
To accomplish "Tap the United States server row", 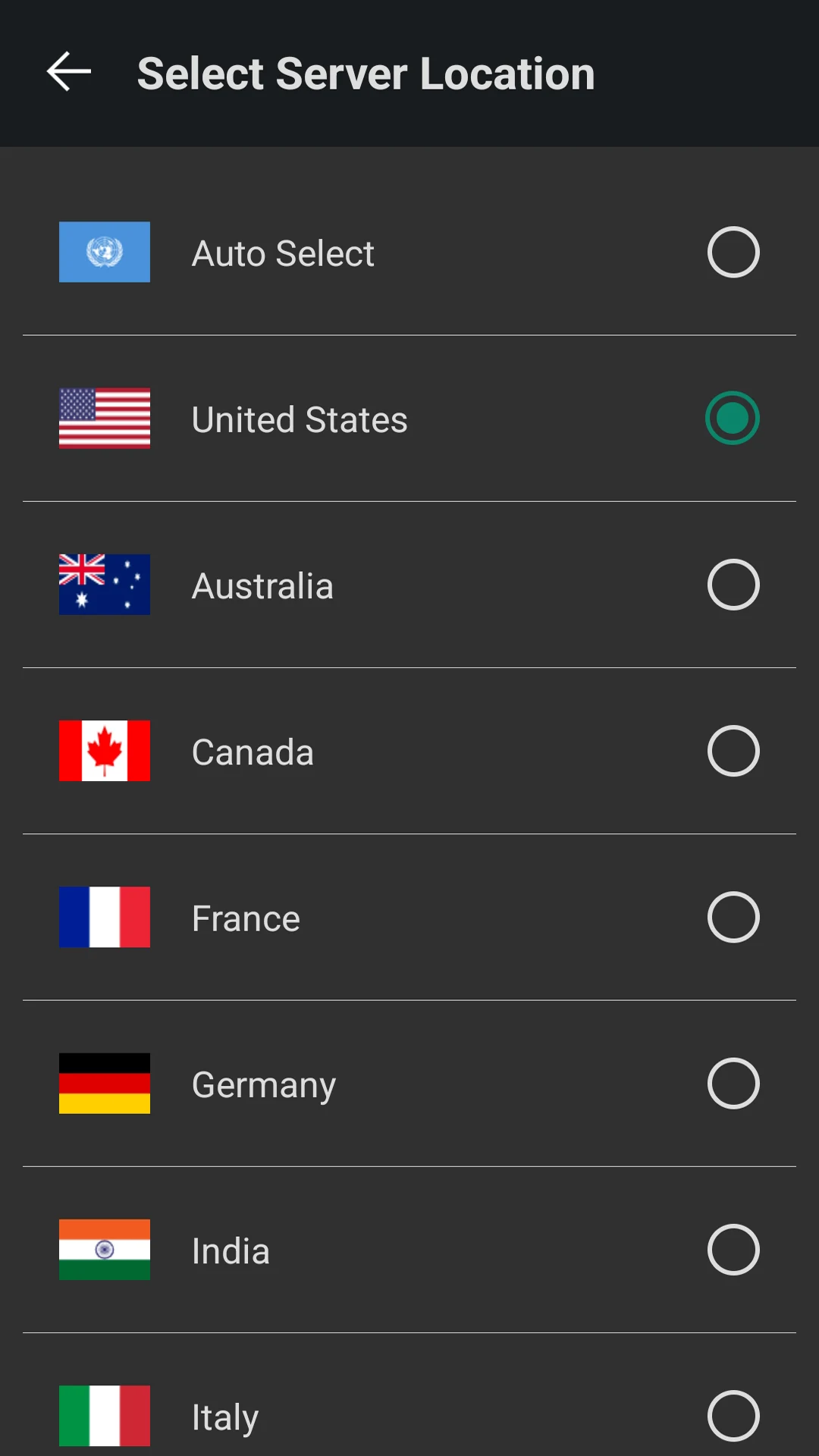I will (409, 419).
